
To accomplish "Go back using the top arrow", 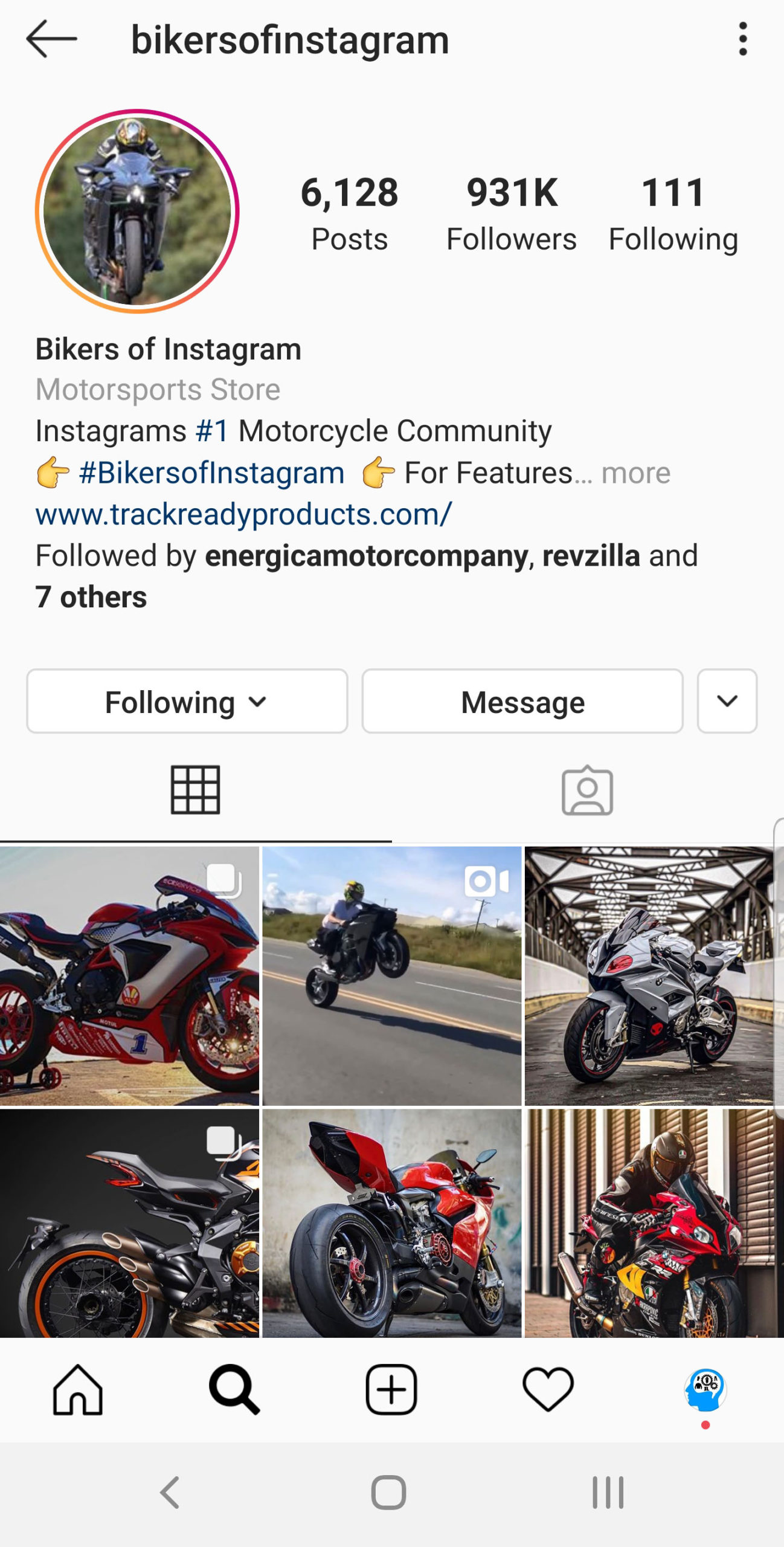I will (51, 39).
